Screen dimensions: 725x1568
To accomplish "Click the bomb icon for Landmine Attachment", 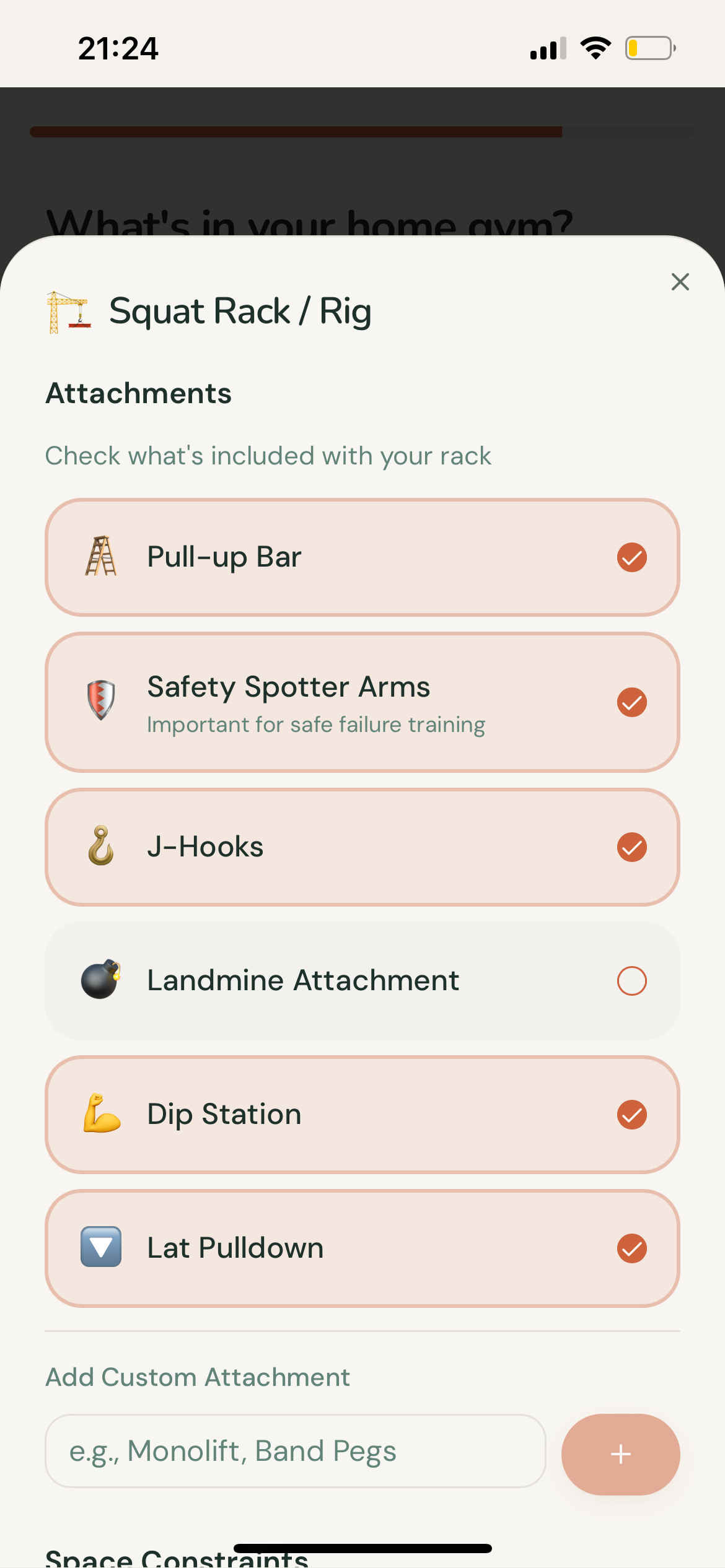I will pyautogui.click(x=101, y=980).
